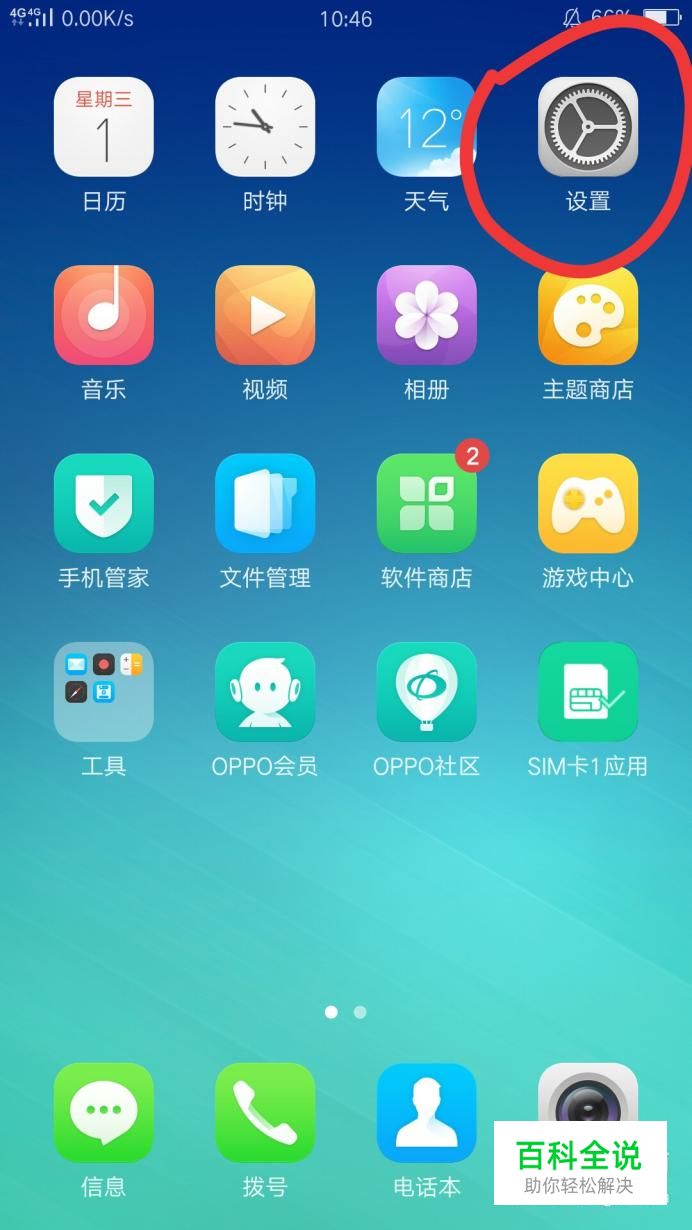692x1230 pixels.
Task: Launch 游戏中心 game center
Action: 587,503
